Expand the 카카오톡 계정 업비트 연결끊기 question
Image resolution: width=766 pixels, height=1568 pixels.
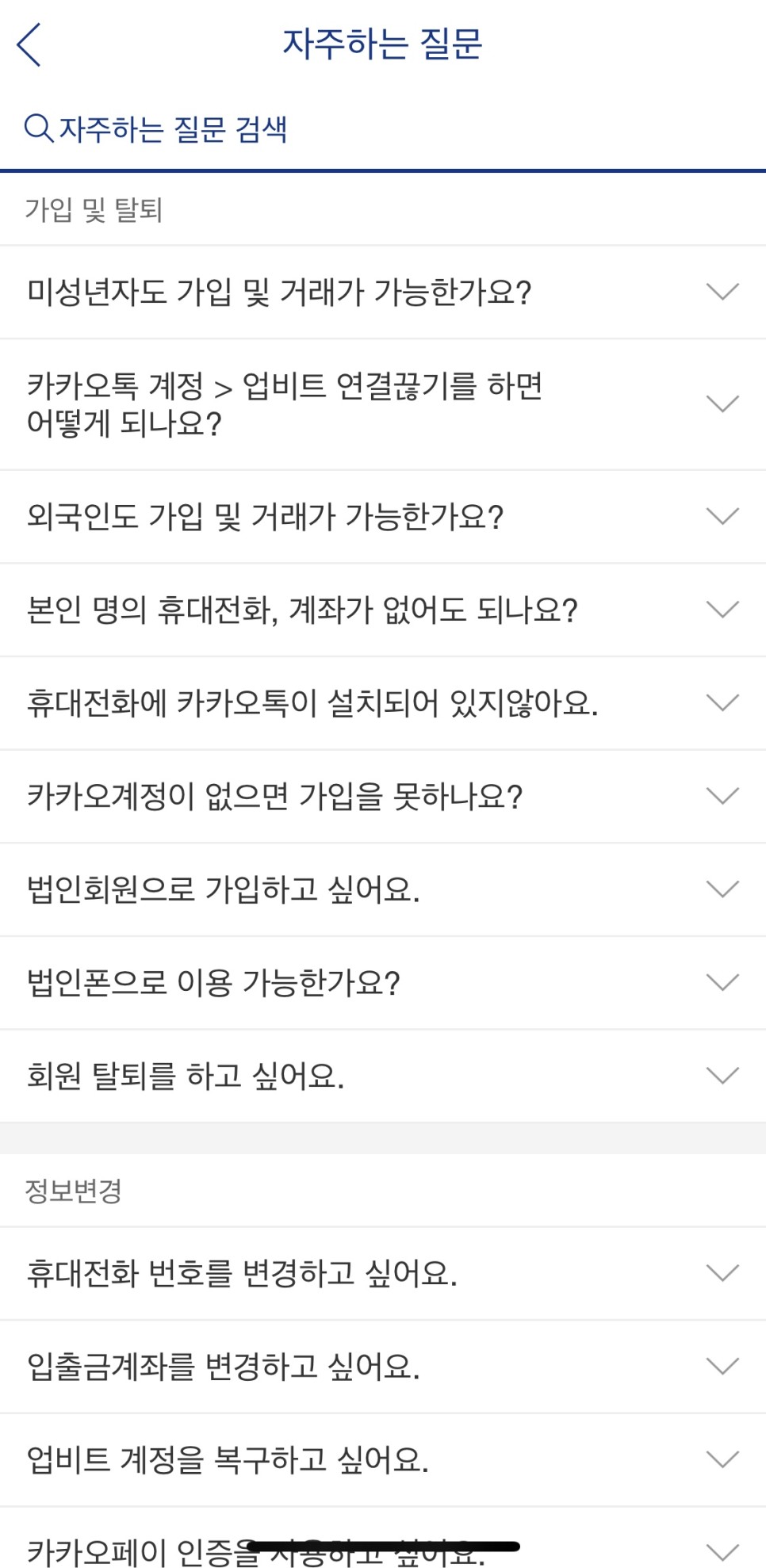383,404
